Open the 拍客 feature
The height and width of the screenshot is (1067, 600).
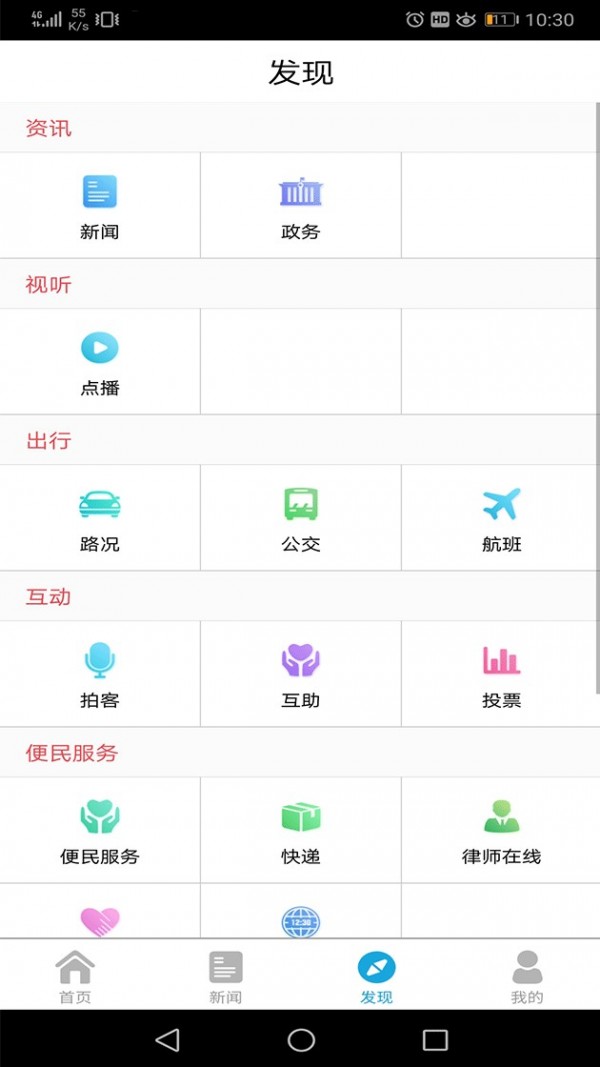pos(100,673)
